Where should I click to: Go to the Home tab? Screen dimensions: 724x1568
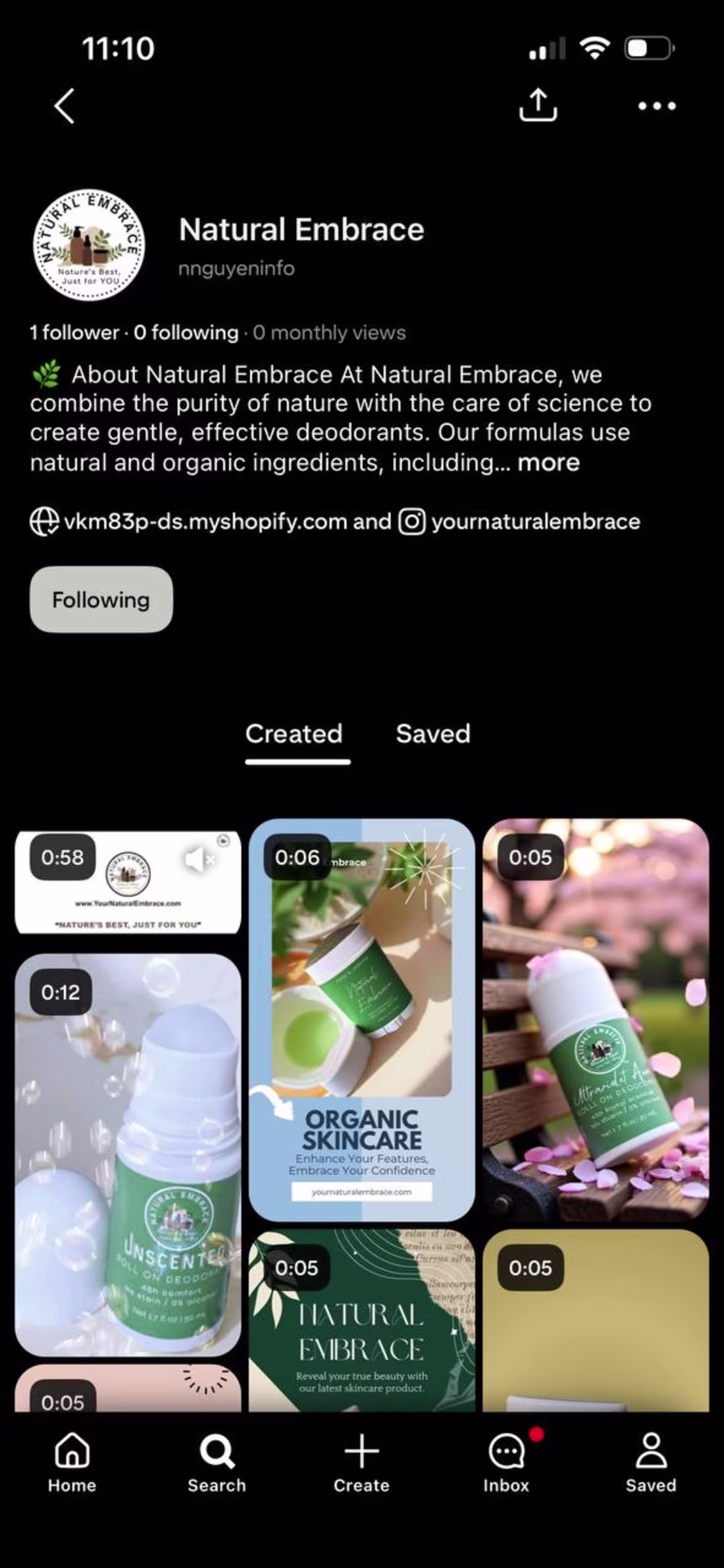pos(72,1463)
